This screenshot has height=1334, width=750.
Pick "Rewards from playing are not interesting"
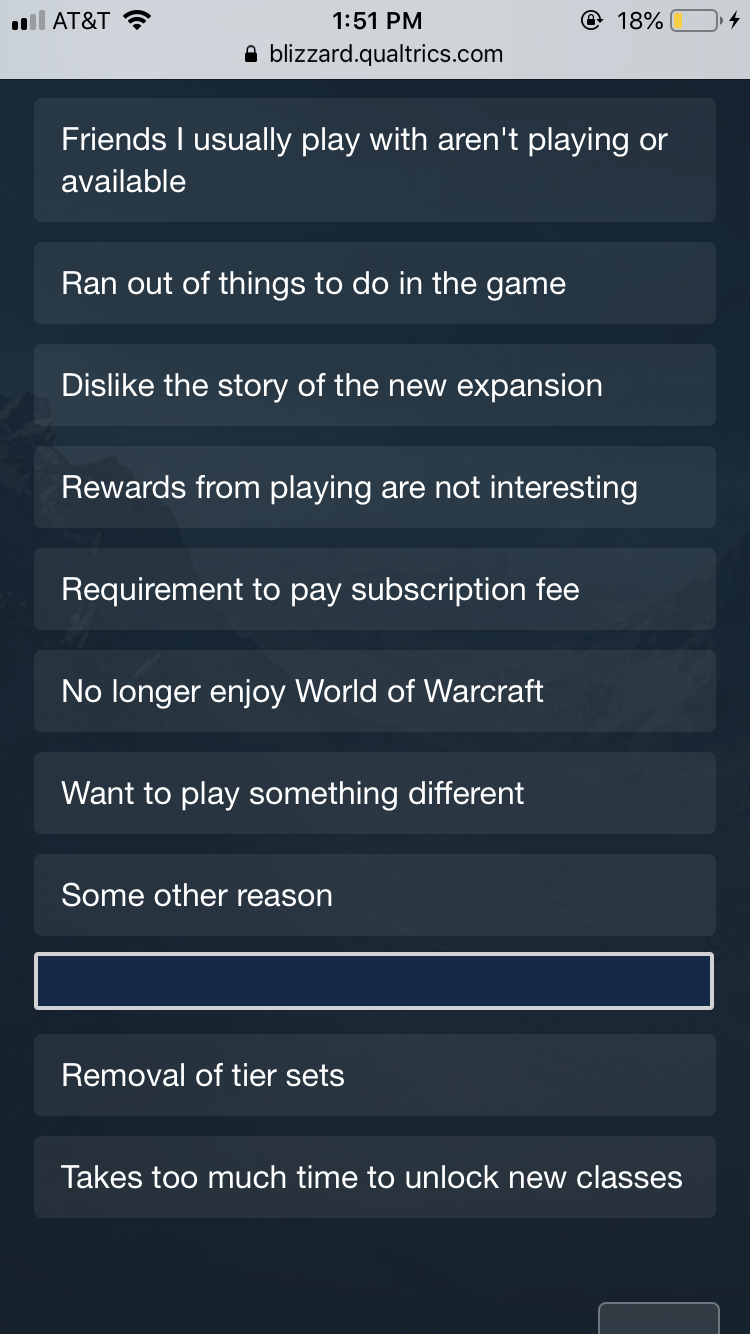click(x=375, y=487)
